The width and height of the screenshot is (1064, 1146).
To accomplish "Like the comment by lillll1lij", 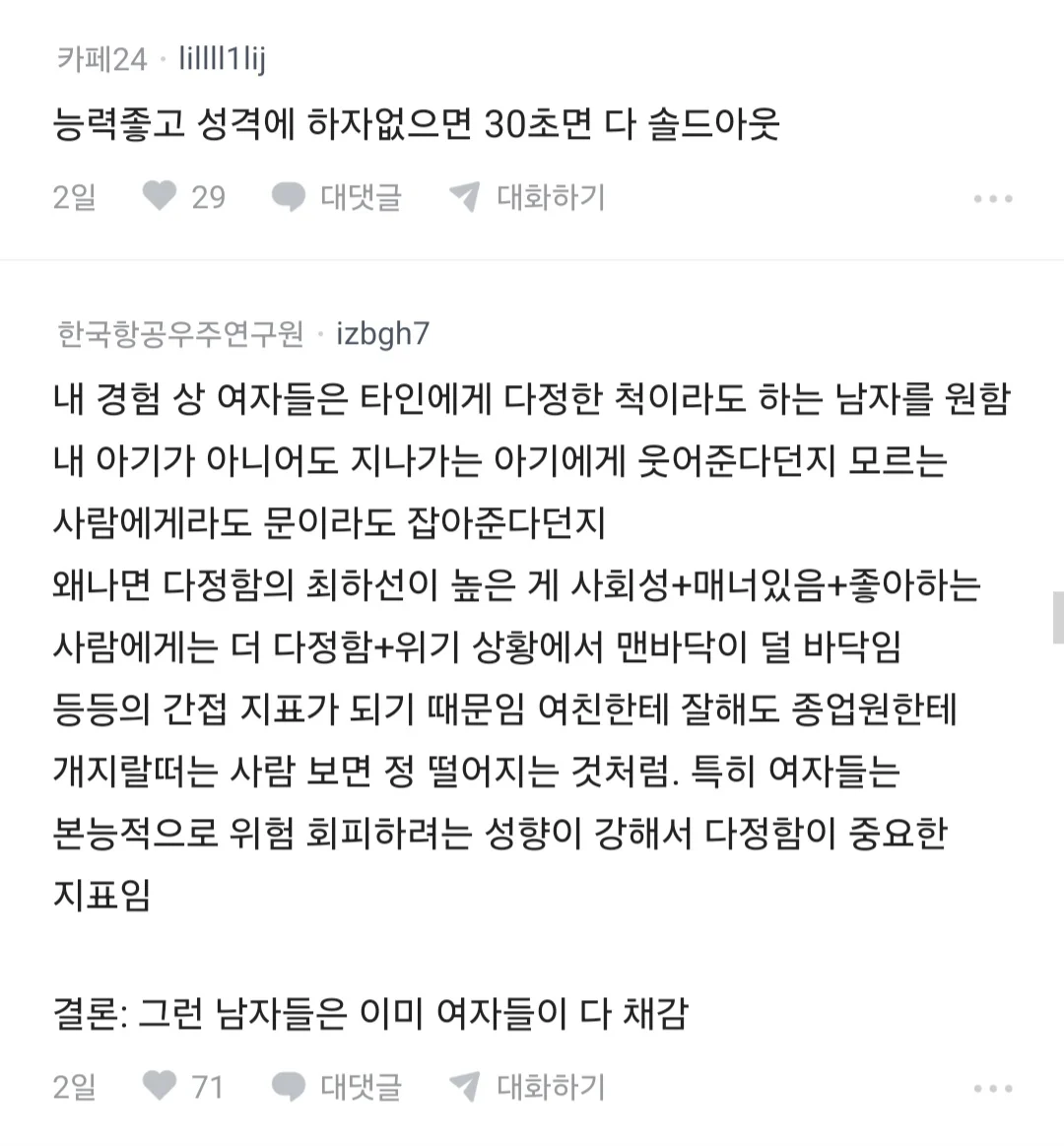I will 160,197.
